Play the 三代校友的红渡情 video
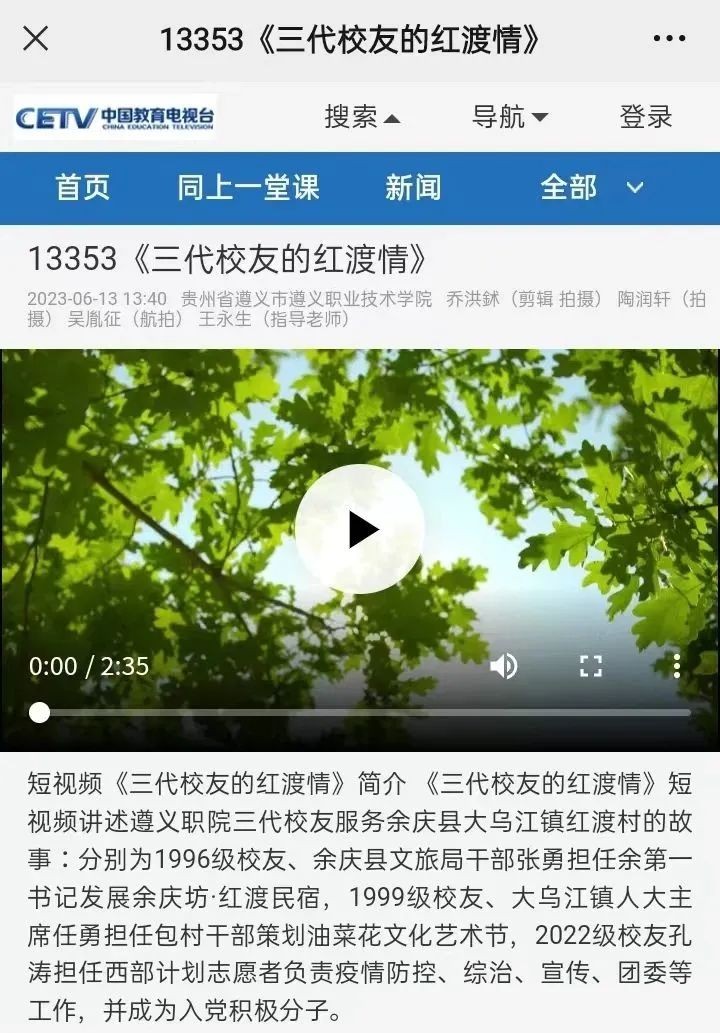The width and height of the screenshot is (720, 1033). (x=359, y=529)
